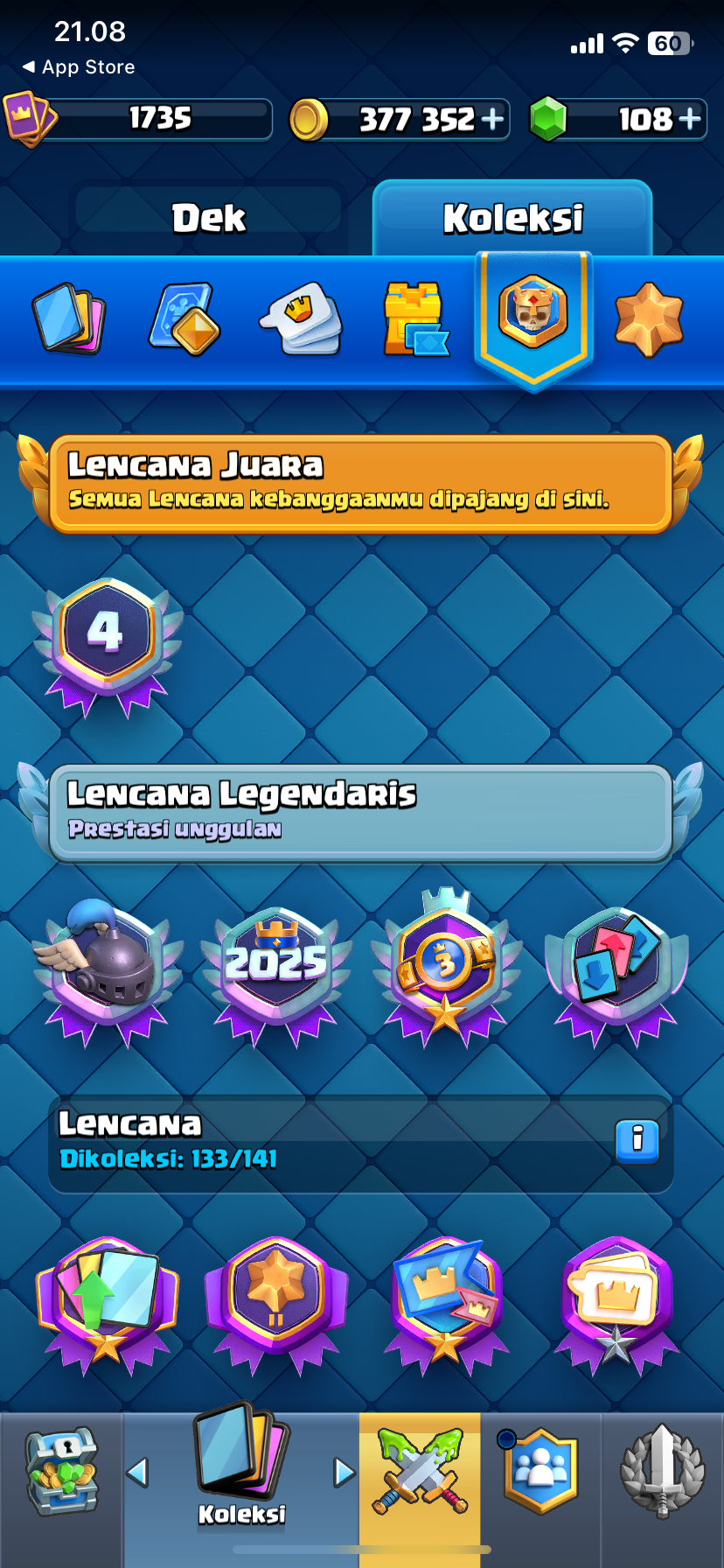Switch to the Dek tab
The image size is (724, 1568).
point(208,217)
